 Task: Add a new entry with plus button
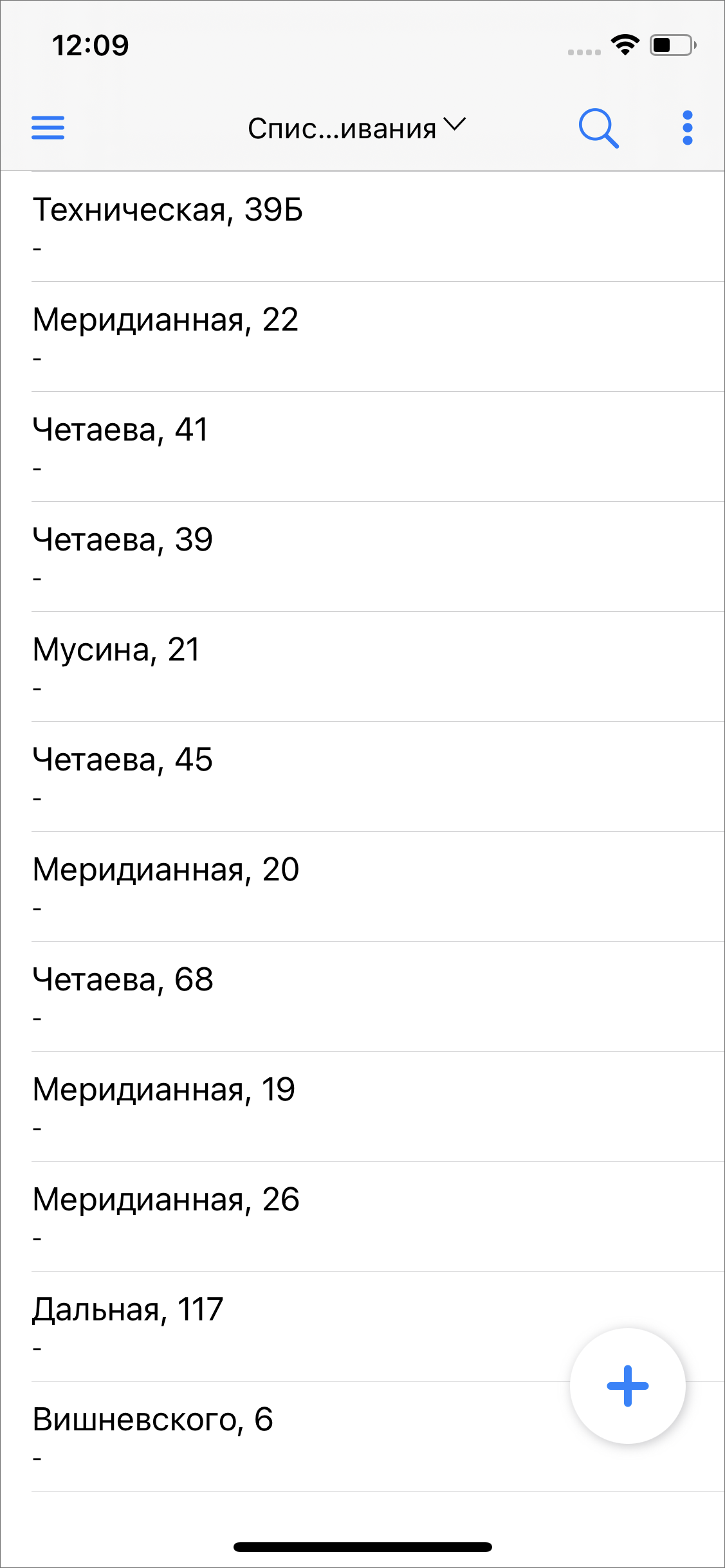pyautogui.click(x=627, y=1386)
